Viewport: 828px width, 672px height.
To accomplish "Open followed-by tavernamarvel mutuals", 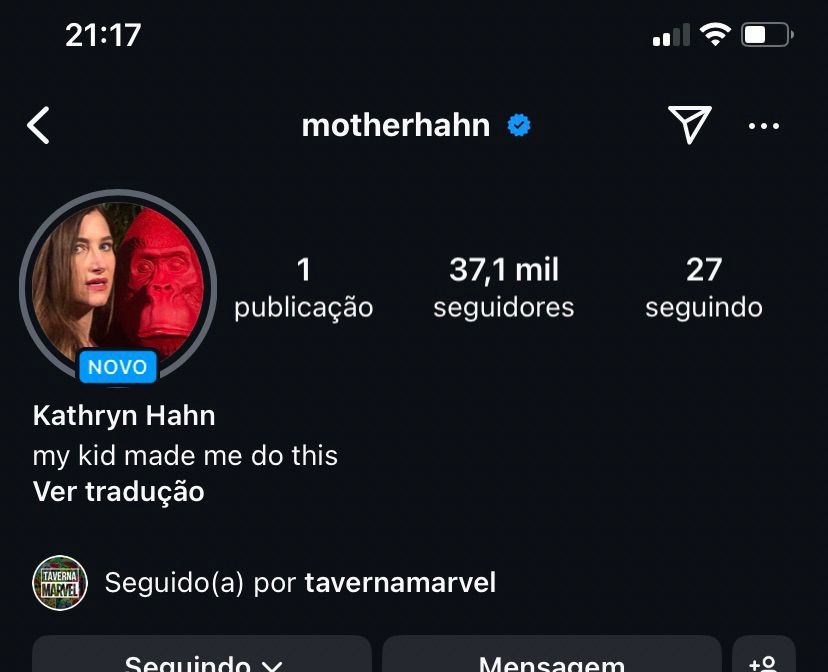I will [299, 583].
